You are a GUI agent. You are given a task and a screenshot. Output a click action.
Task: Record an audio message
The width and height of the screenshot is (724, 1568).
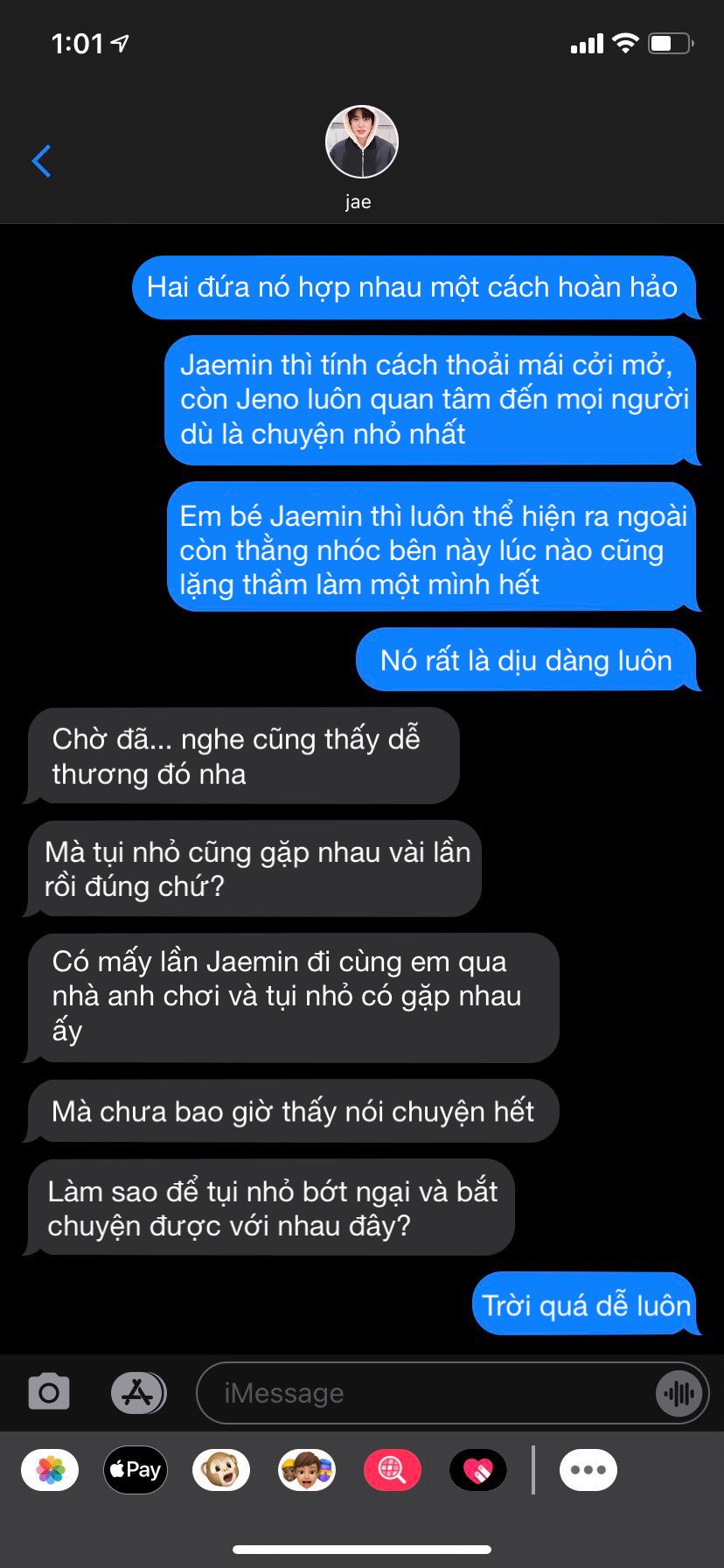click(x=679, y=1393)
